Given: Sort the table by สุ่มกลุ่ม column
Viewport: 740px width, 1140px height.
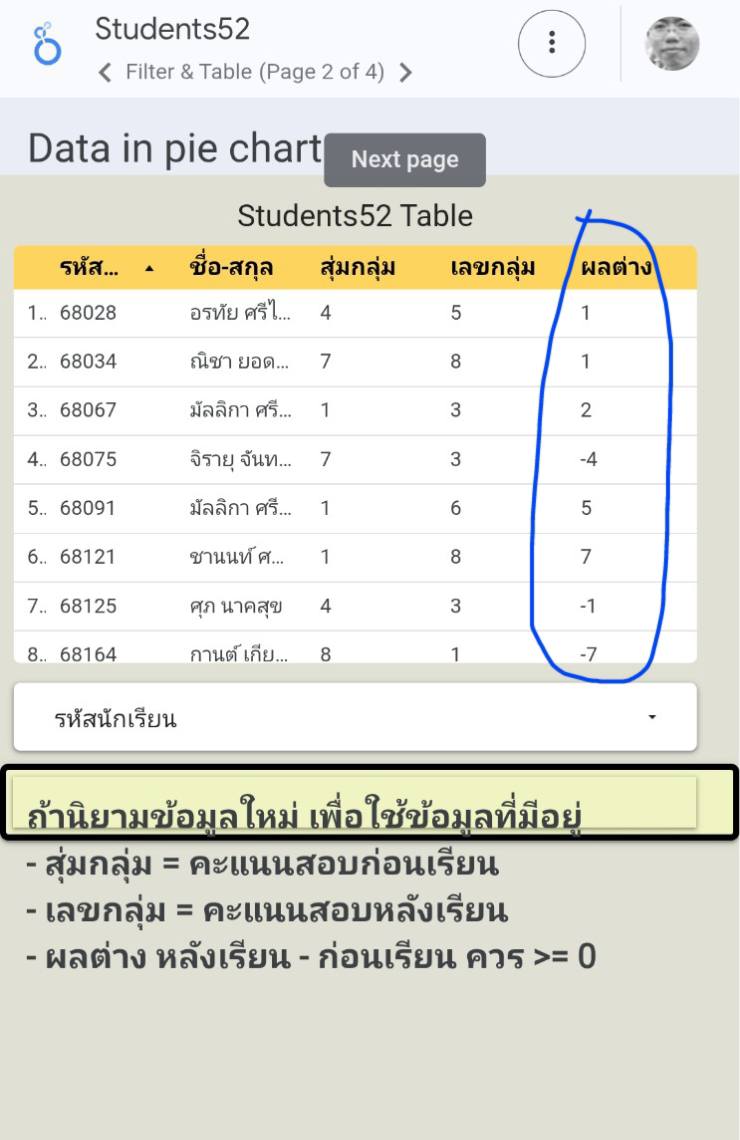Looking at the screenshot, I should point(358,267).
